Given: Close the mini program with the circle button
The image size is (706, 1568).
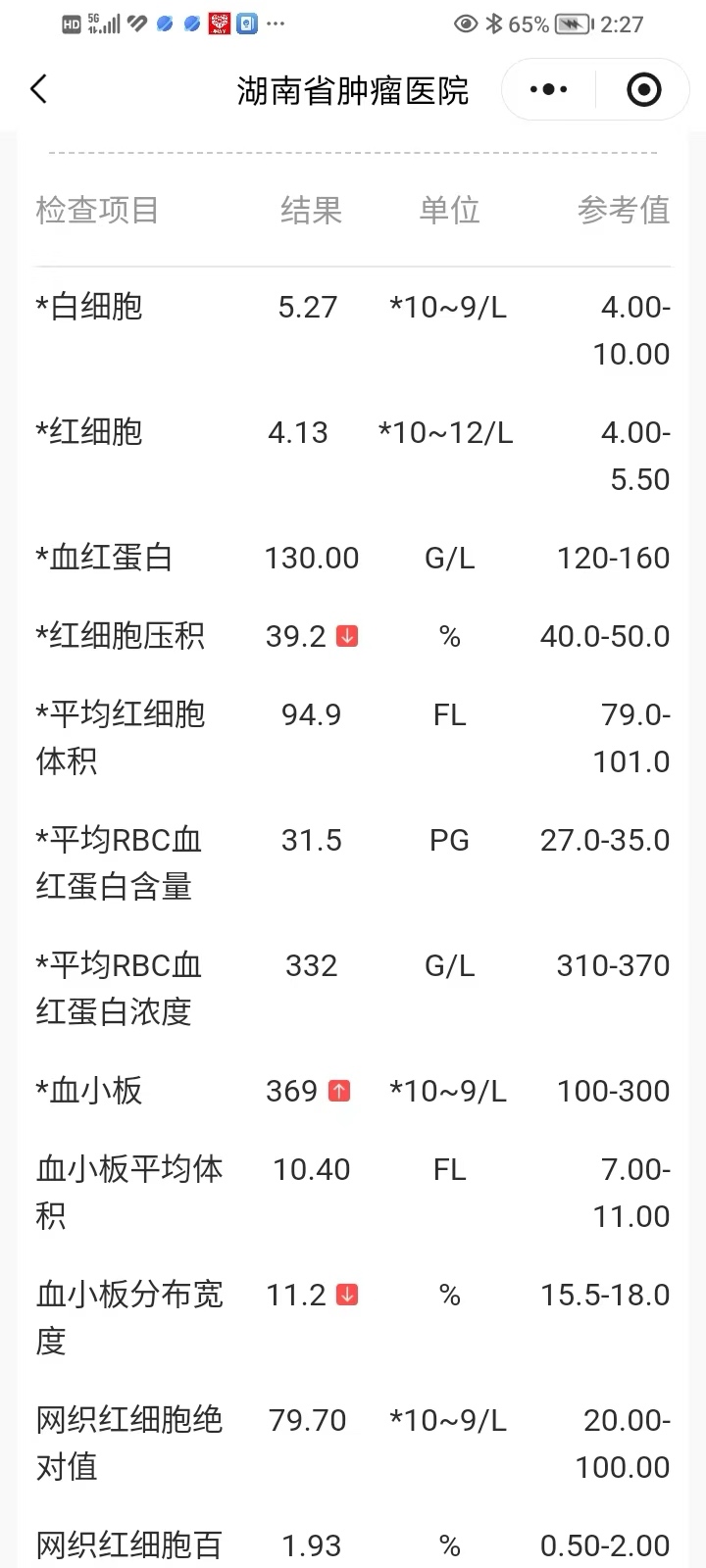Looking at the screenshot, I should 643,90.
